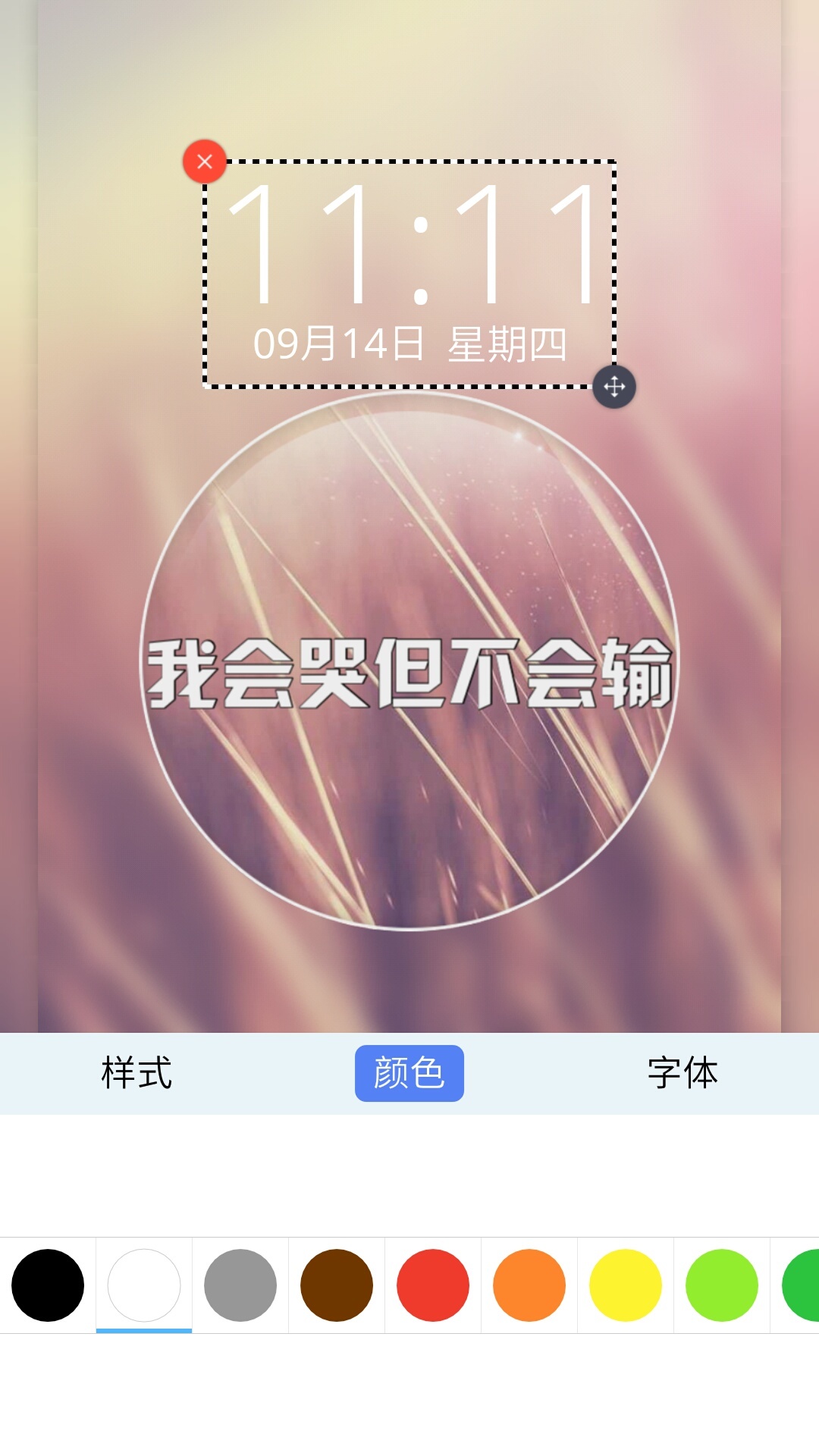Tap the 我会哭但不会输 circle sticker
This screenshot has height=1456, width=819.
point(409,661)
